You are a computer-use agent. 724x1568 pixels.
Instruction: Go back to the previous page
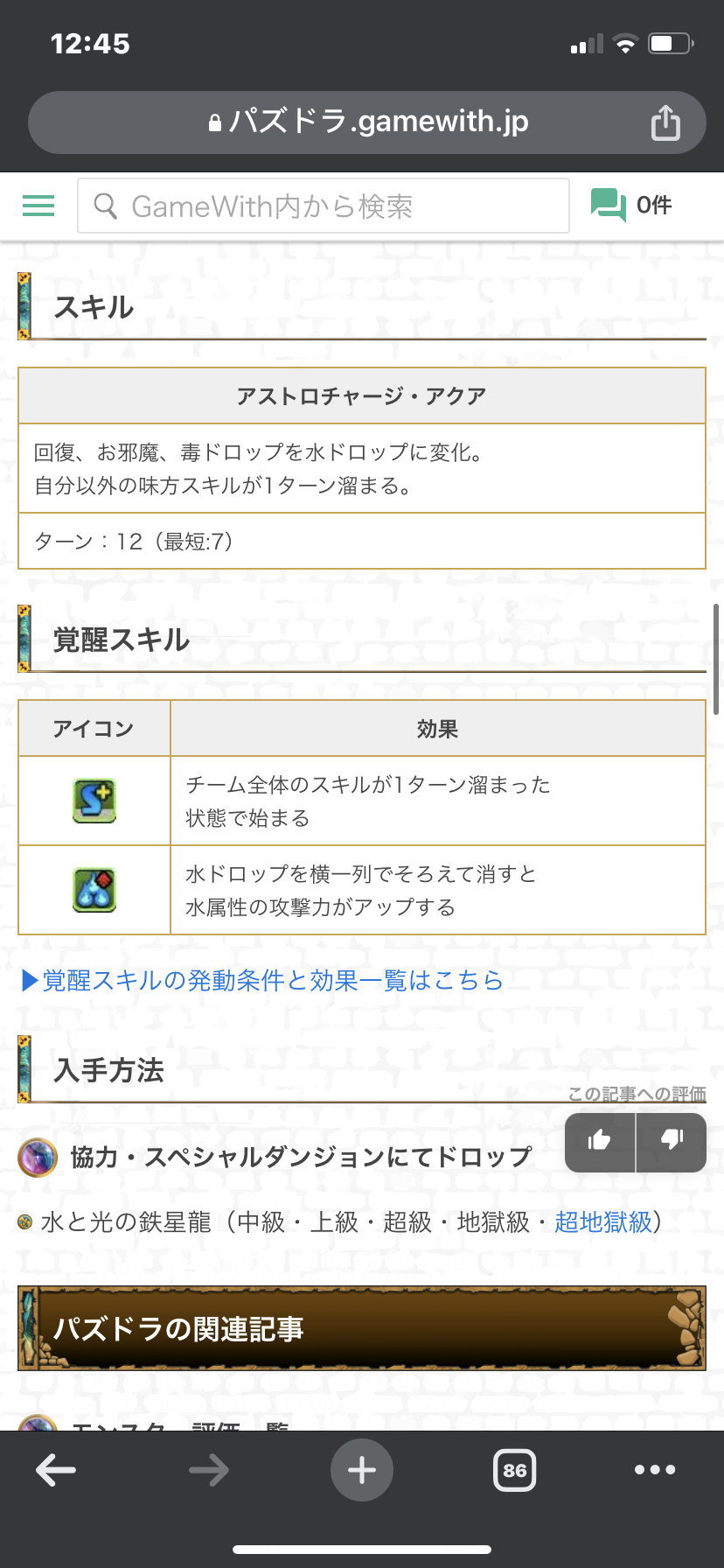[x=56, y=1470]
